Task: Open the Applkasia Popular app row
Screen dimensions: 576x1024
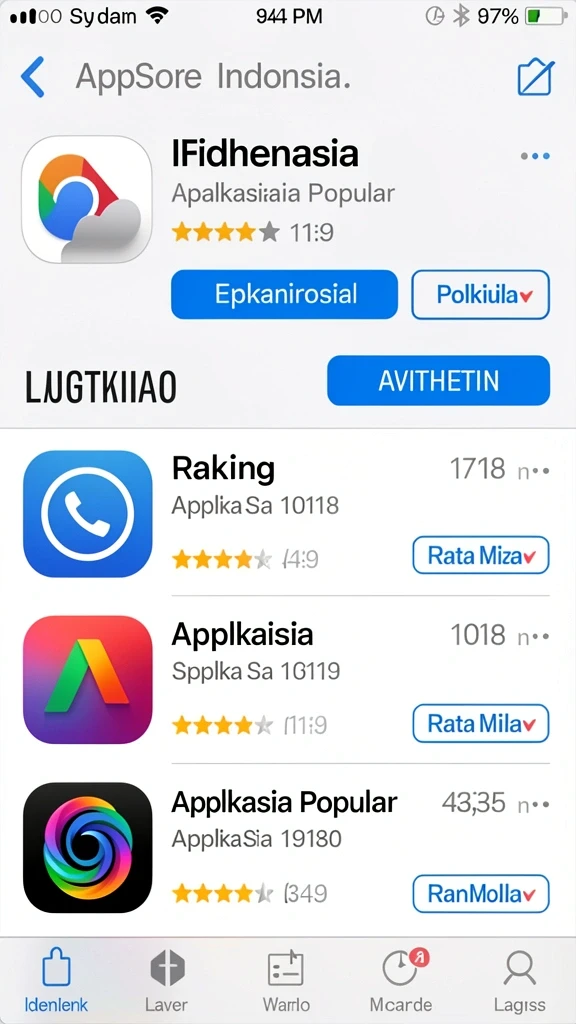Action: pos(288,847)
